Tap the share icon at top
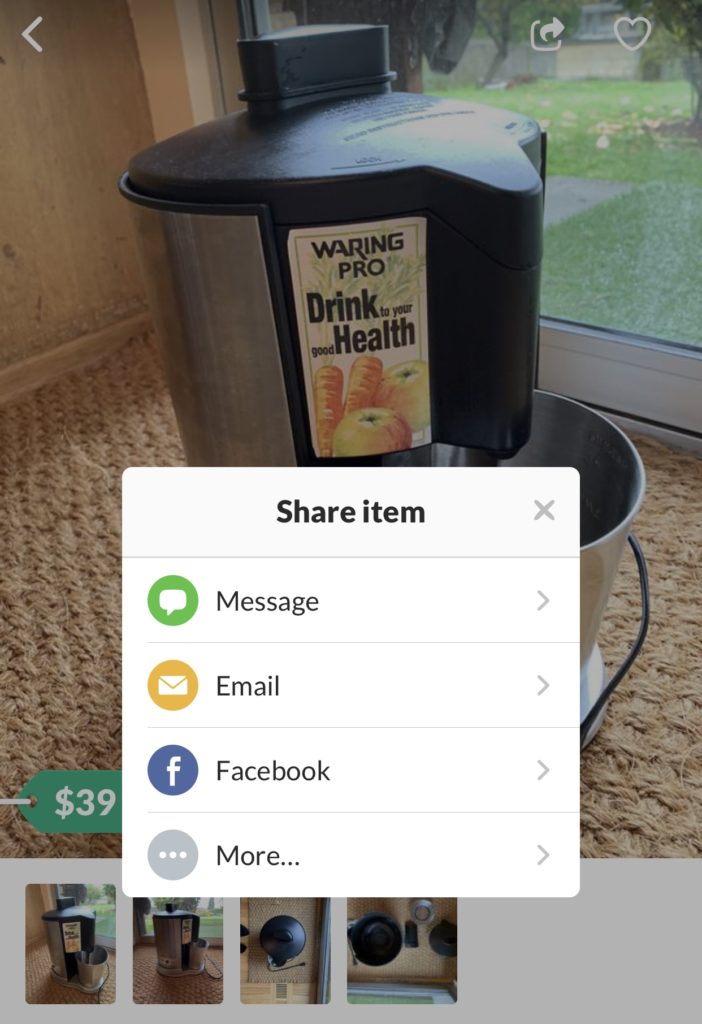Image resolution: width=702 pixels, height=1024 pixels. (547, 34)
